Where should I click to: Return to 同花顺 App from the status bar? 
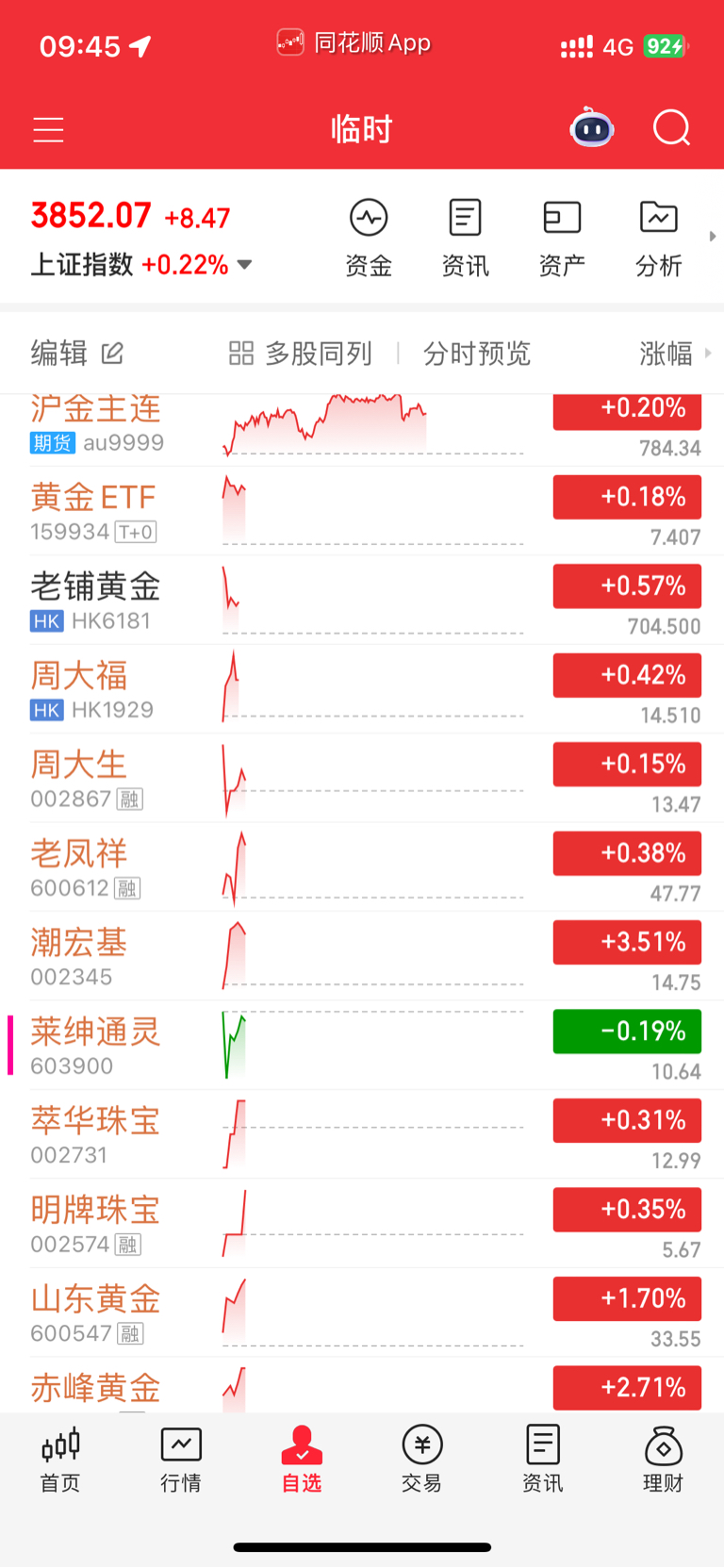tap(354, 43)
